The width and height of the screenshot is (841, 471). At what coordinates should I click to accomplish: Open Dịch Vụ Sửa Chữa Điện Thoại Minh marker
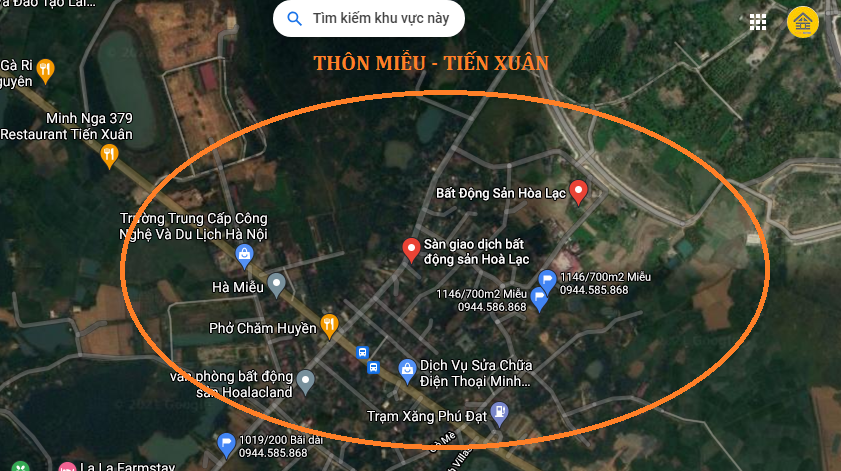coord(407,369)
